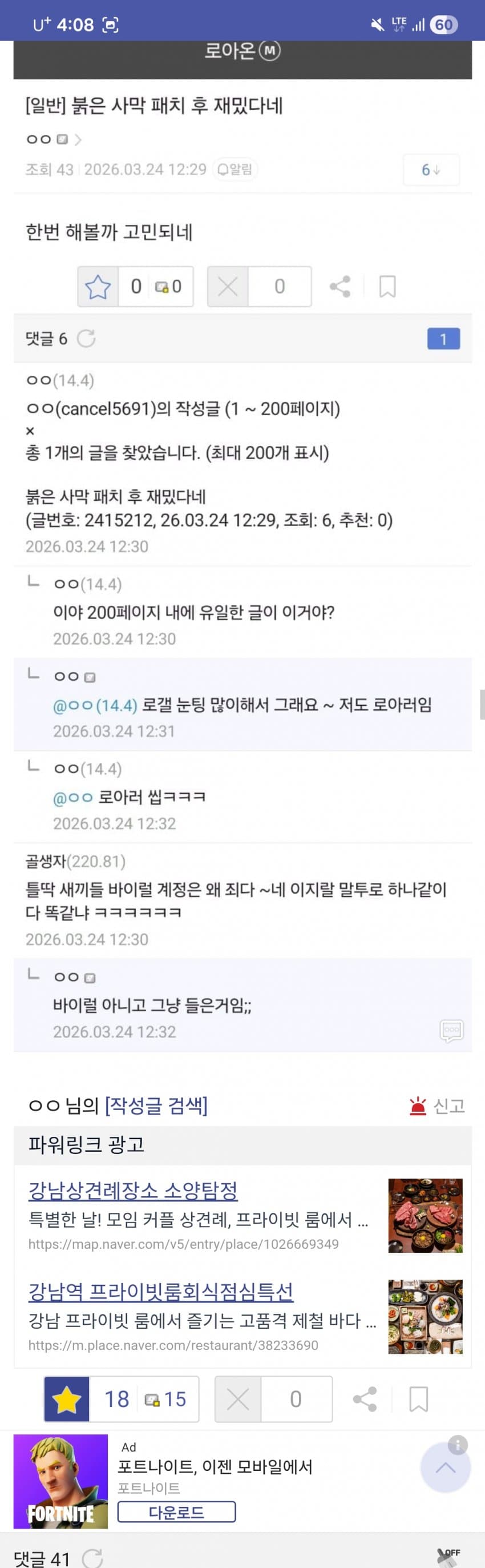Share this post

coord(365,1399)
